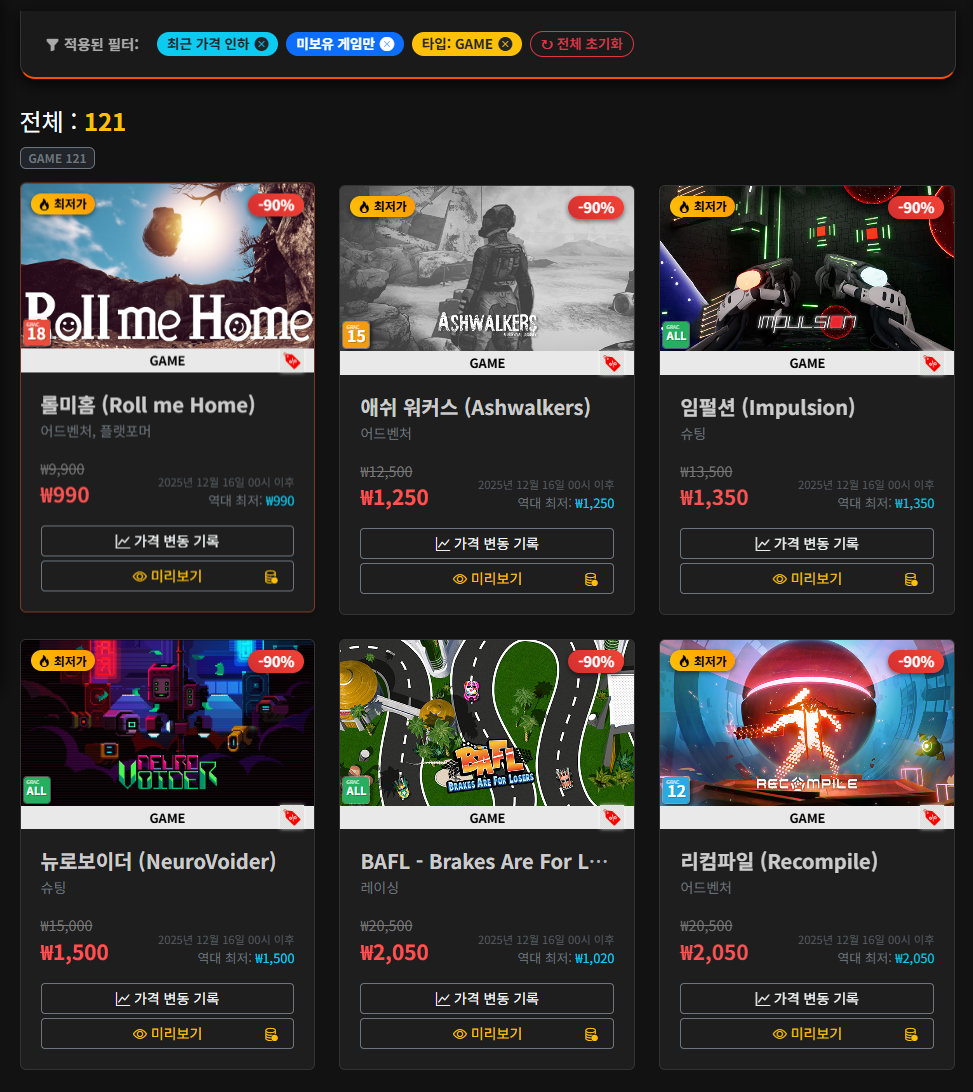Remove the 미보유 게임만 filter chip
This screenshot has height=1092, width=973.
pyautogui.click(x=387, y=44)
